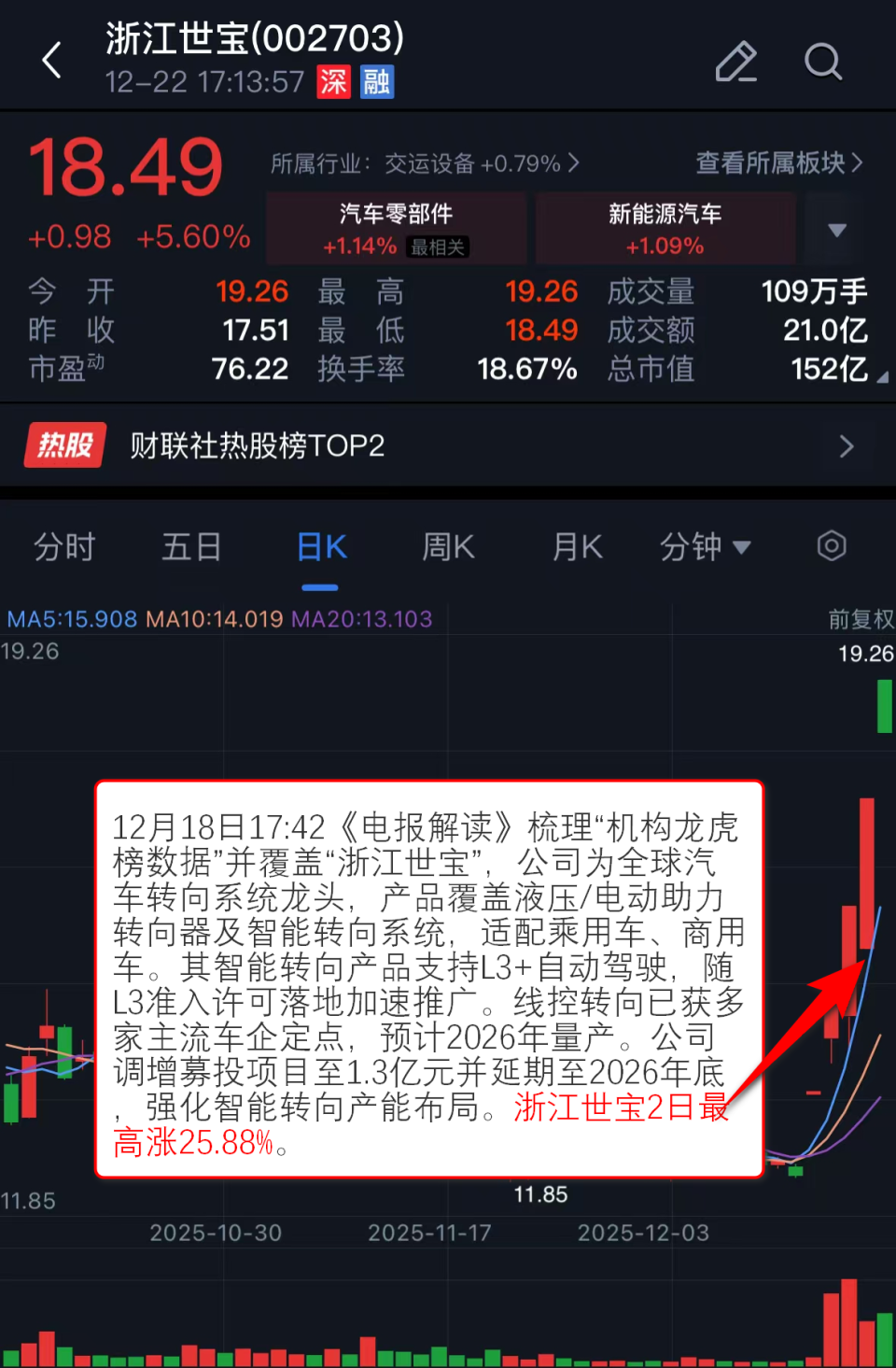Tap the 深 Shenzhen market badge
The image size is (896, 1368).
click(x=333, y=82)
